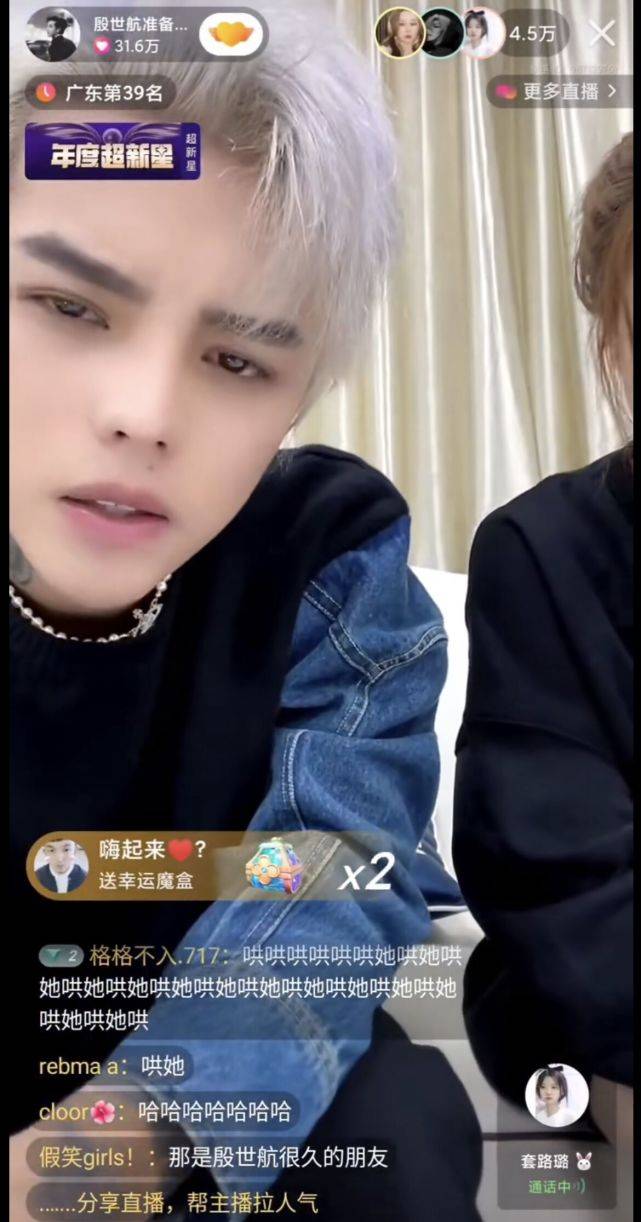Open streamer 殷世航 profile avatar
Image resolution: width=641 pixels, height=1222 pixels.
click(55, 35)
